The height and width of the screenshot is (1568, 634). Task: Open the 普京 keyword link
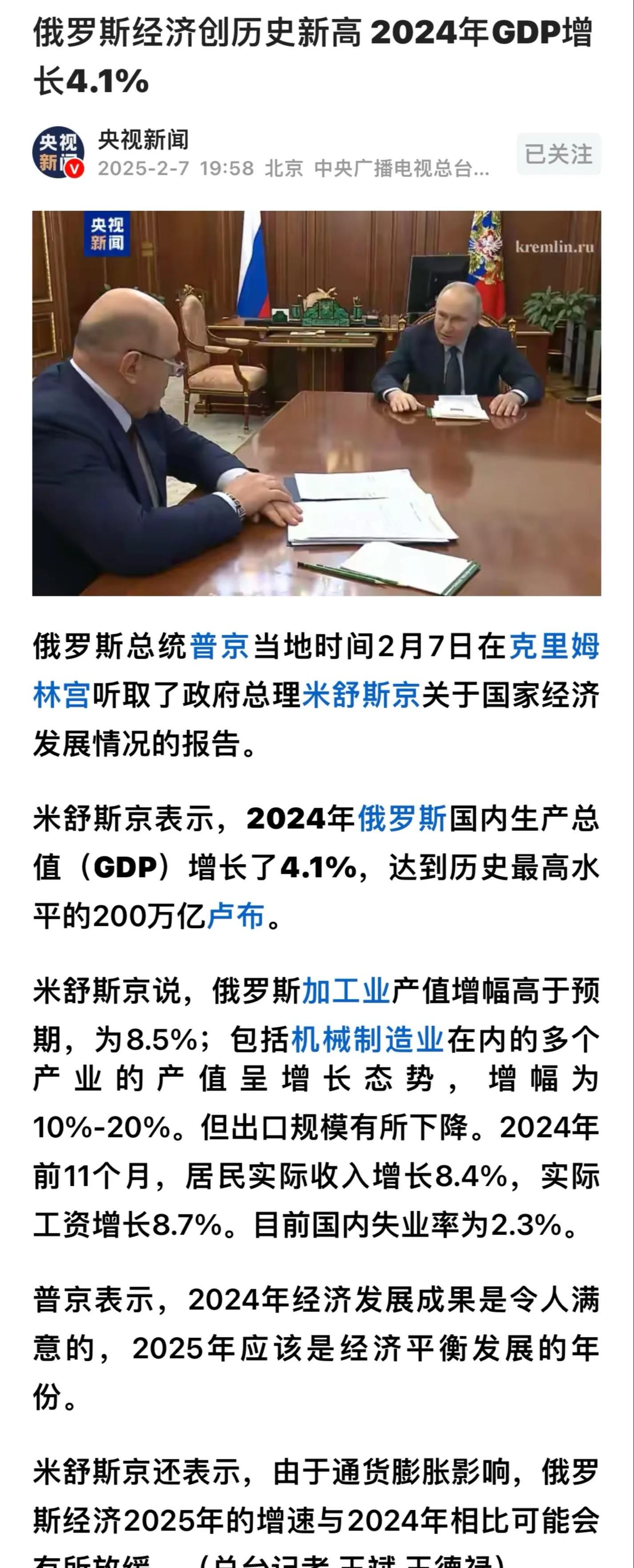220,647
